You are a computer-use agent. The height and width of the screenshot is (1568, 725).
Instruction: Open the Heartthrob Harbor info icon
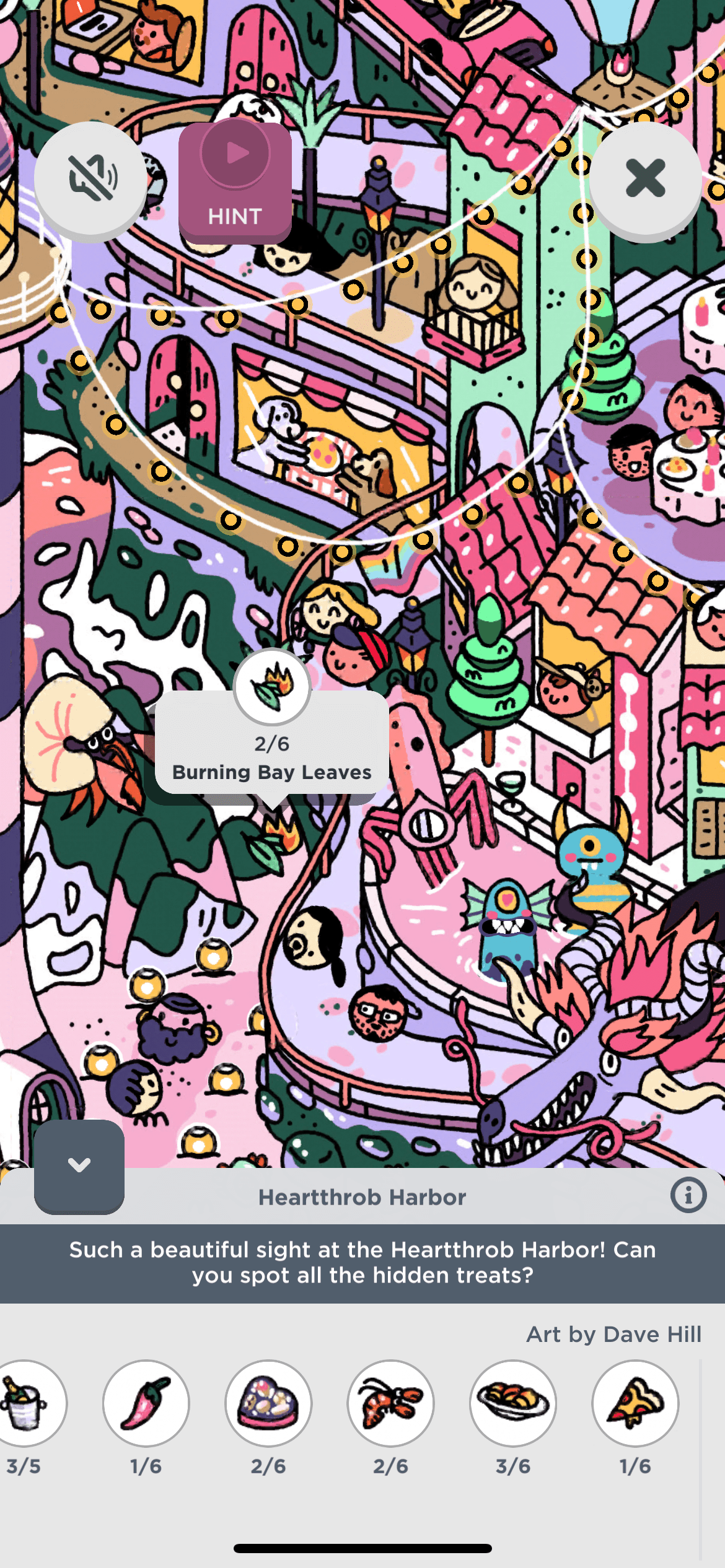pyautogui.click(x=688, y=1195)
